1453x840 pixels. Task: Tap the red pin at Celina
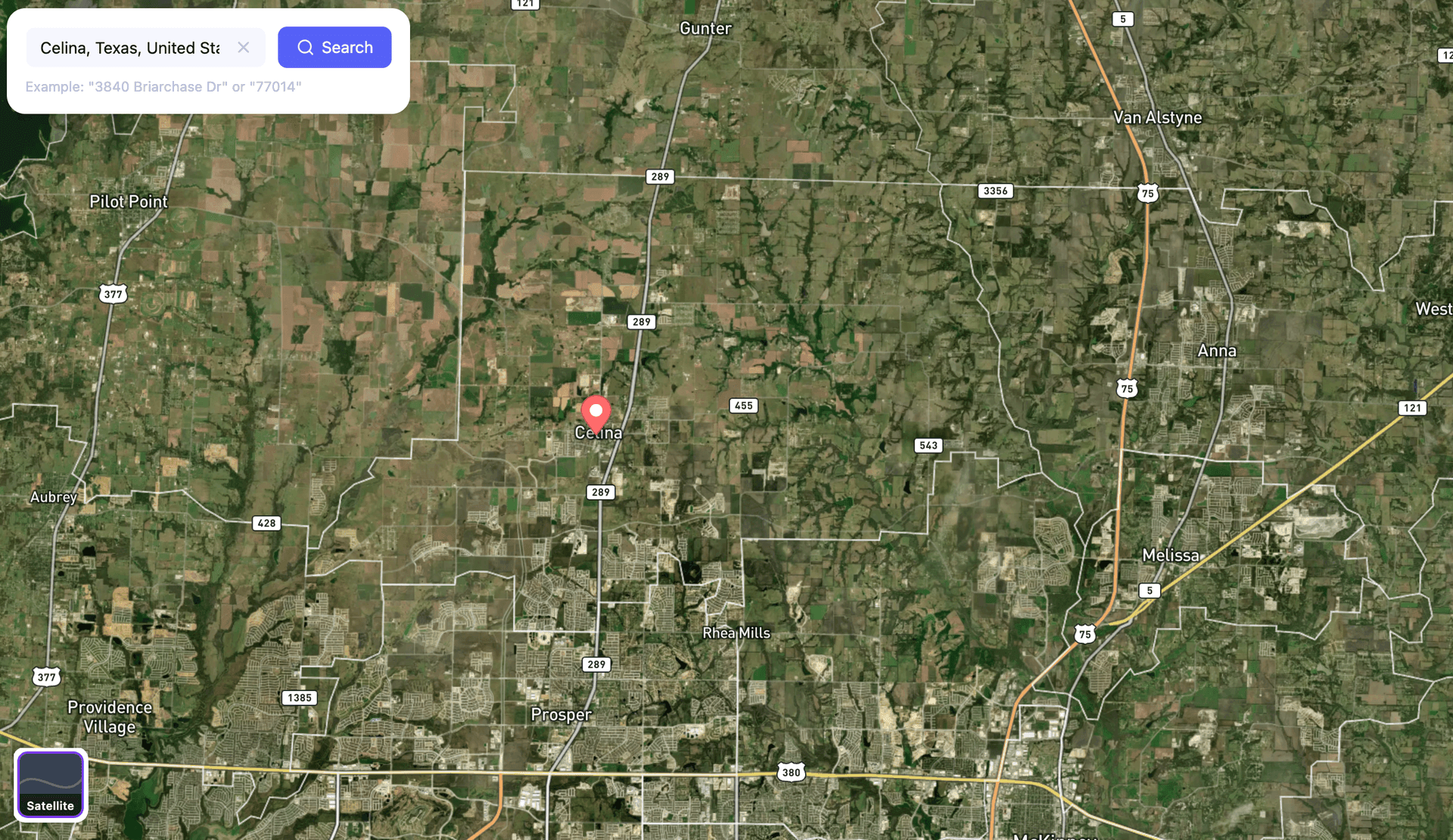click(x=596, y=413)
